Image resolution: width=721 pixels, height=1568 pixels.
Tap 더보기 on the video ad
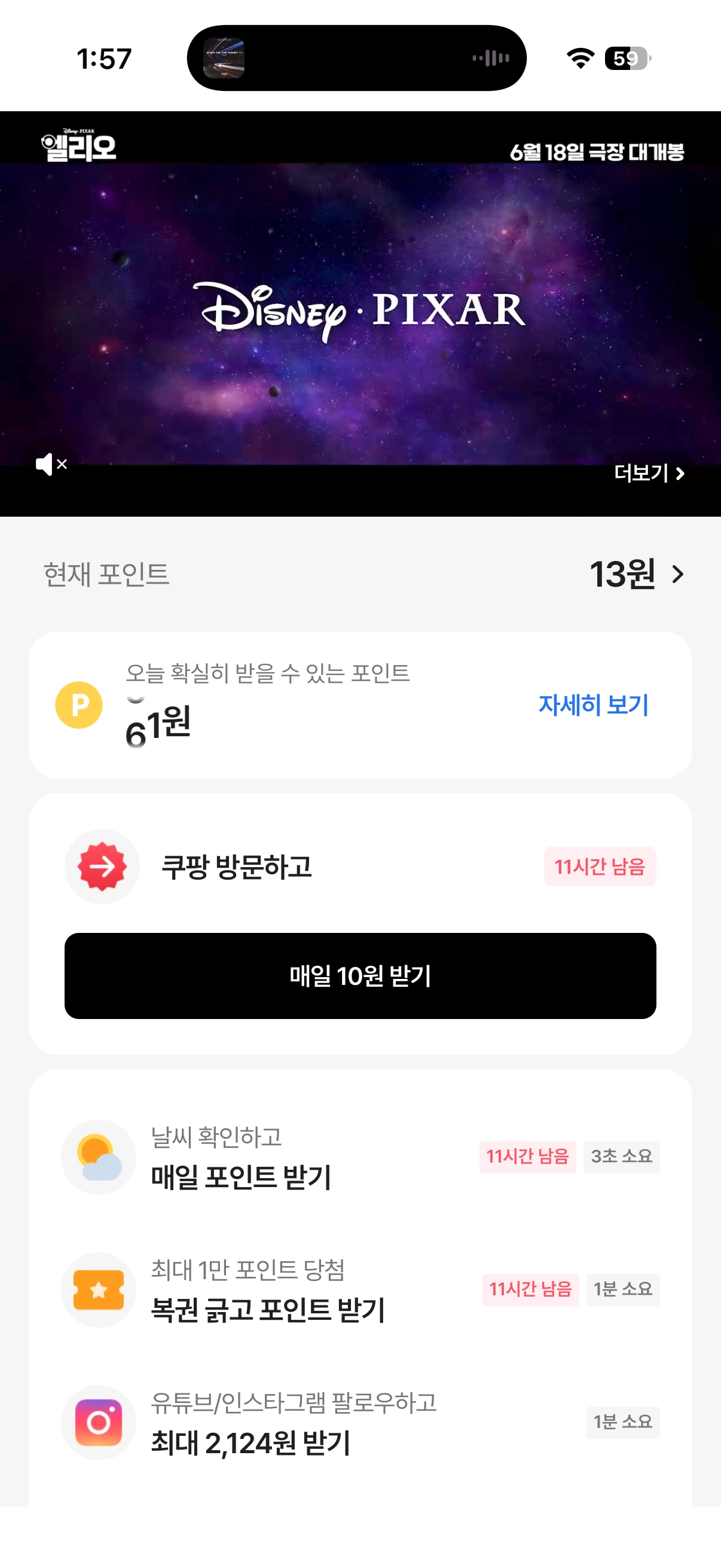click(x=649, y=473)
